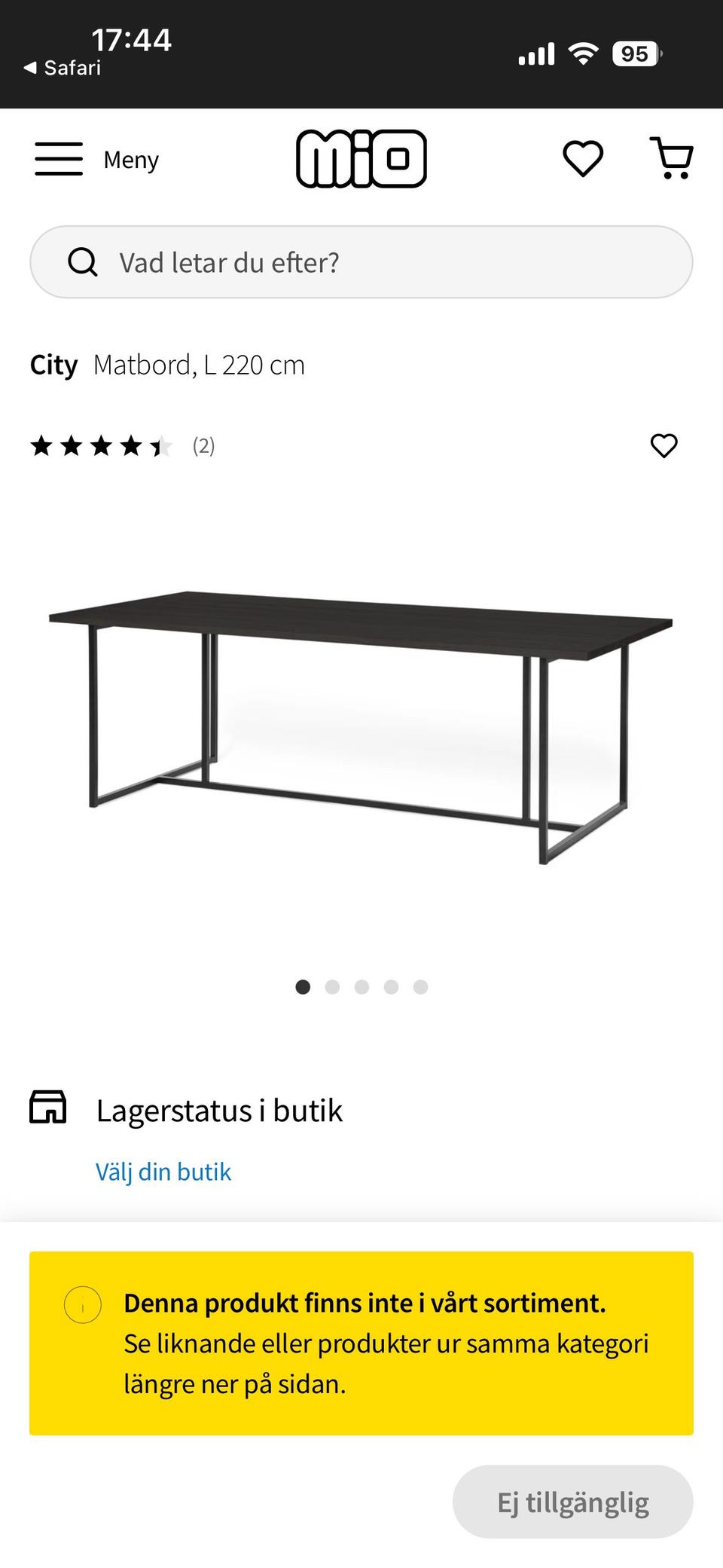Click the magnifying glass search icon

[83, 261]
